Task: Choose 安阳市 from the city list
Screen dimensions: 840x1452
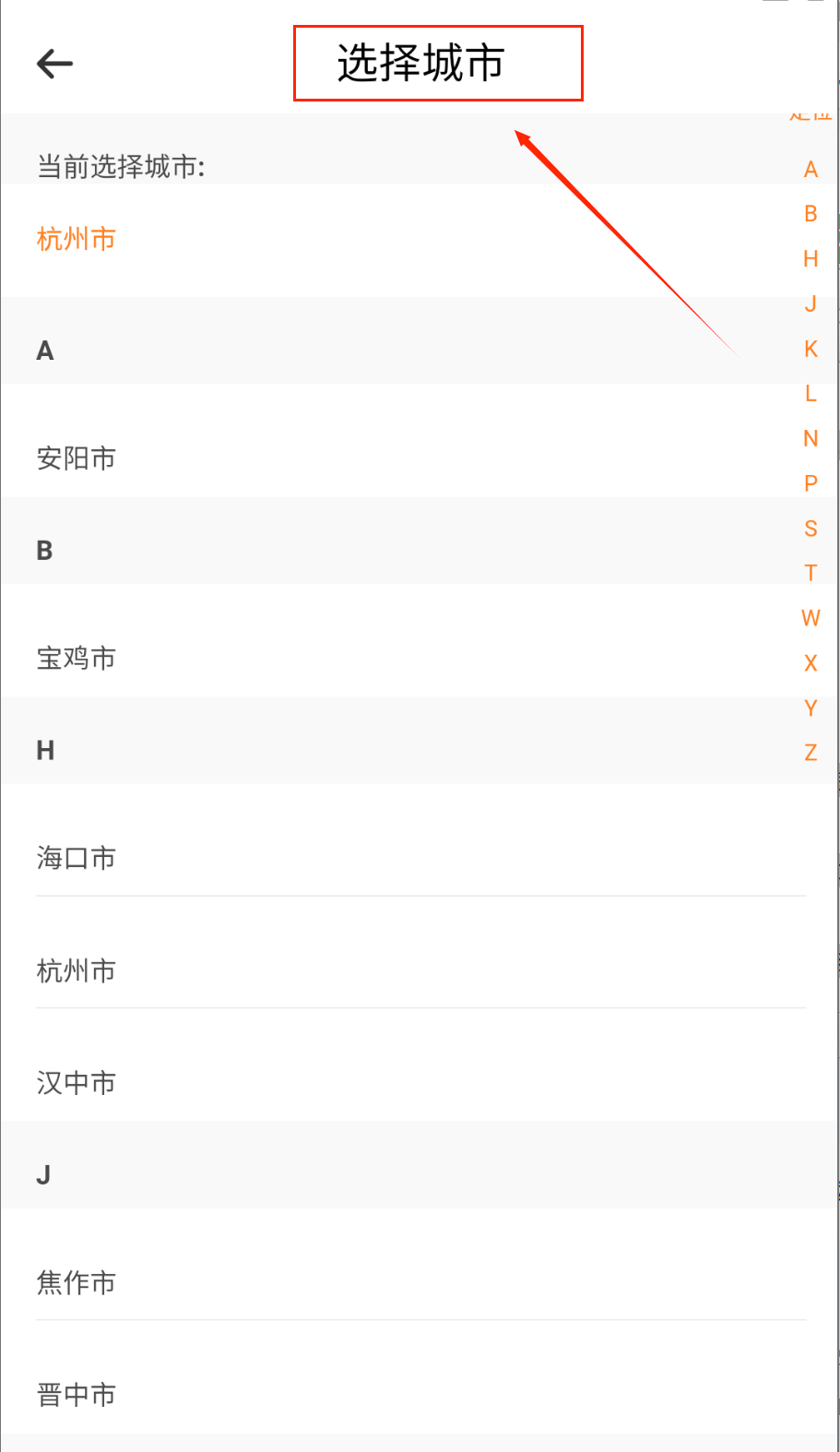Action: tap(76, 458)
